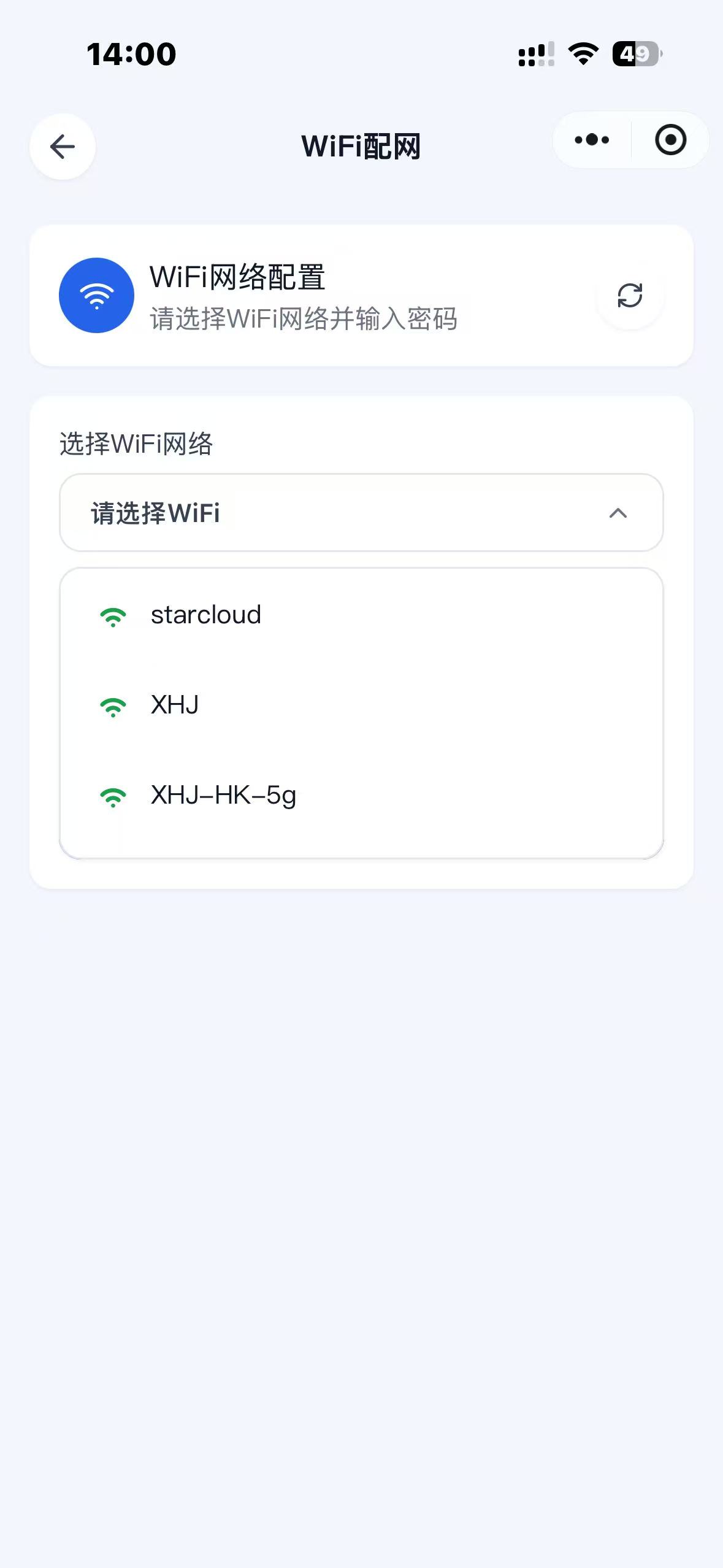Viewport: 723px width, 1568px height.
Task: Tap the back arrow to leave WiFi配网
Action: click(x=62, y=146)
